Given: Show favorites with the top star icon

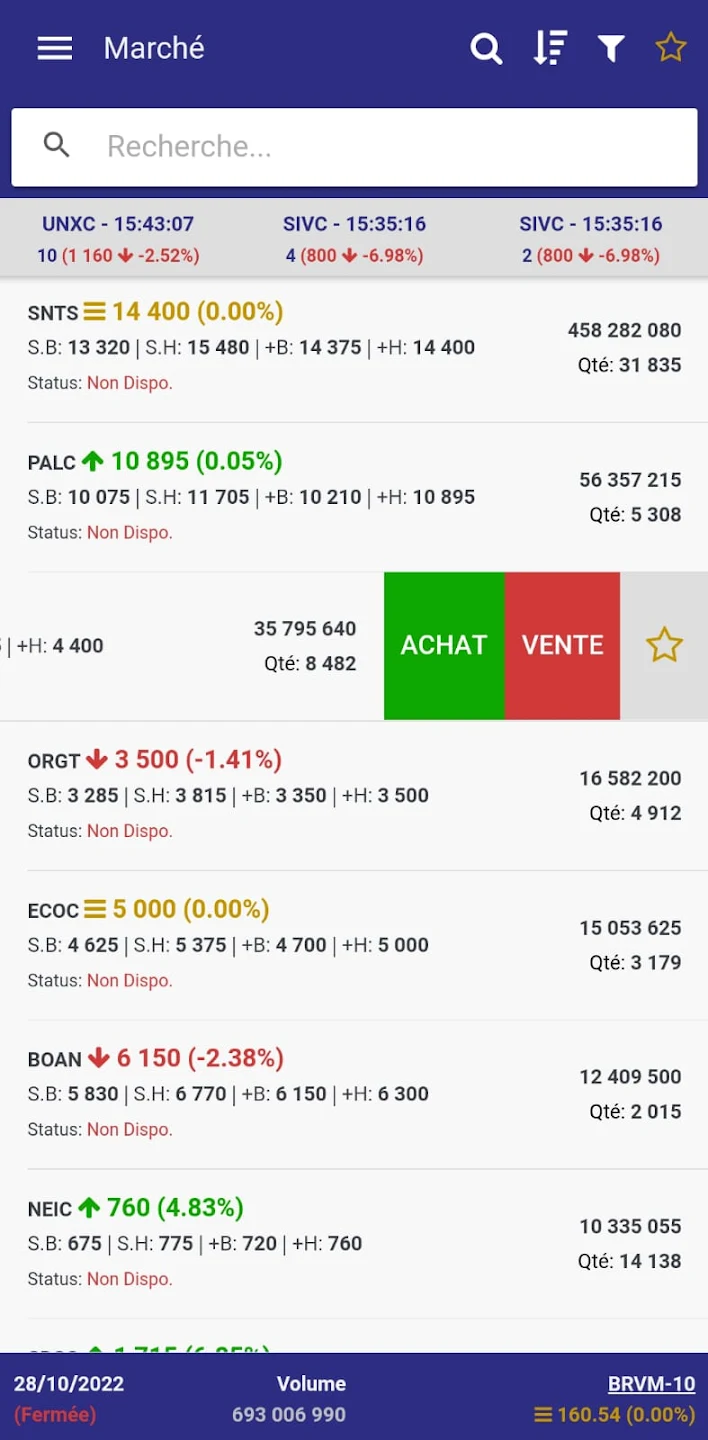Looking at the screenshot, I should click(x=670, y=48).
